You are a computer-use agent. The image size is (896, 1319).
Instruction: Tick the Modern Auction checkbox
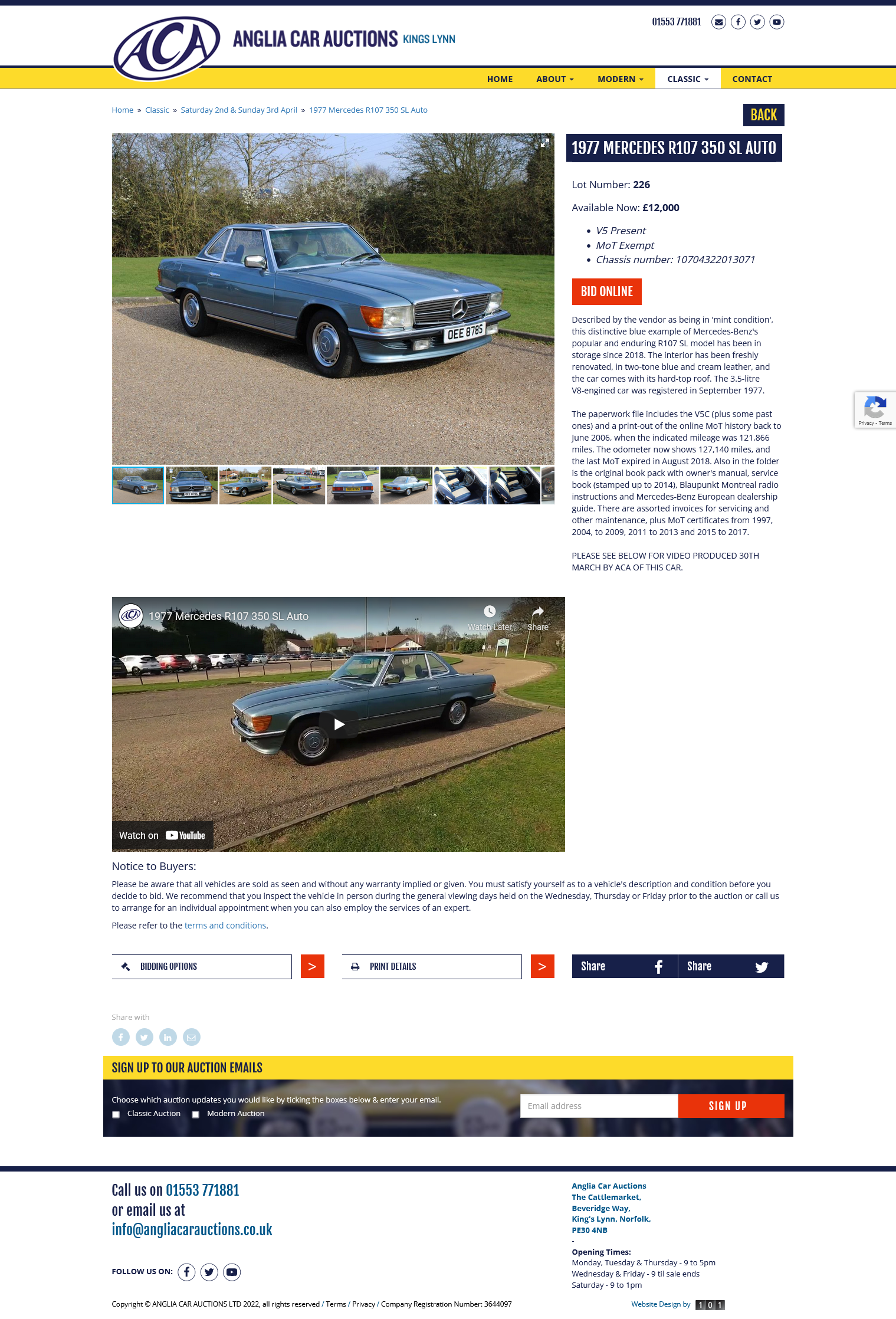click(195, 1114)
